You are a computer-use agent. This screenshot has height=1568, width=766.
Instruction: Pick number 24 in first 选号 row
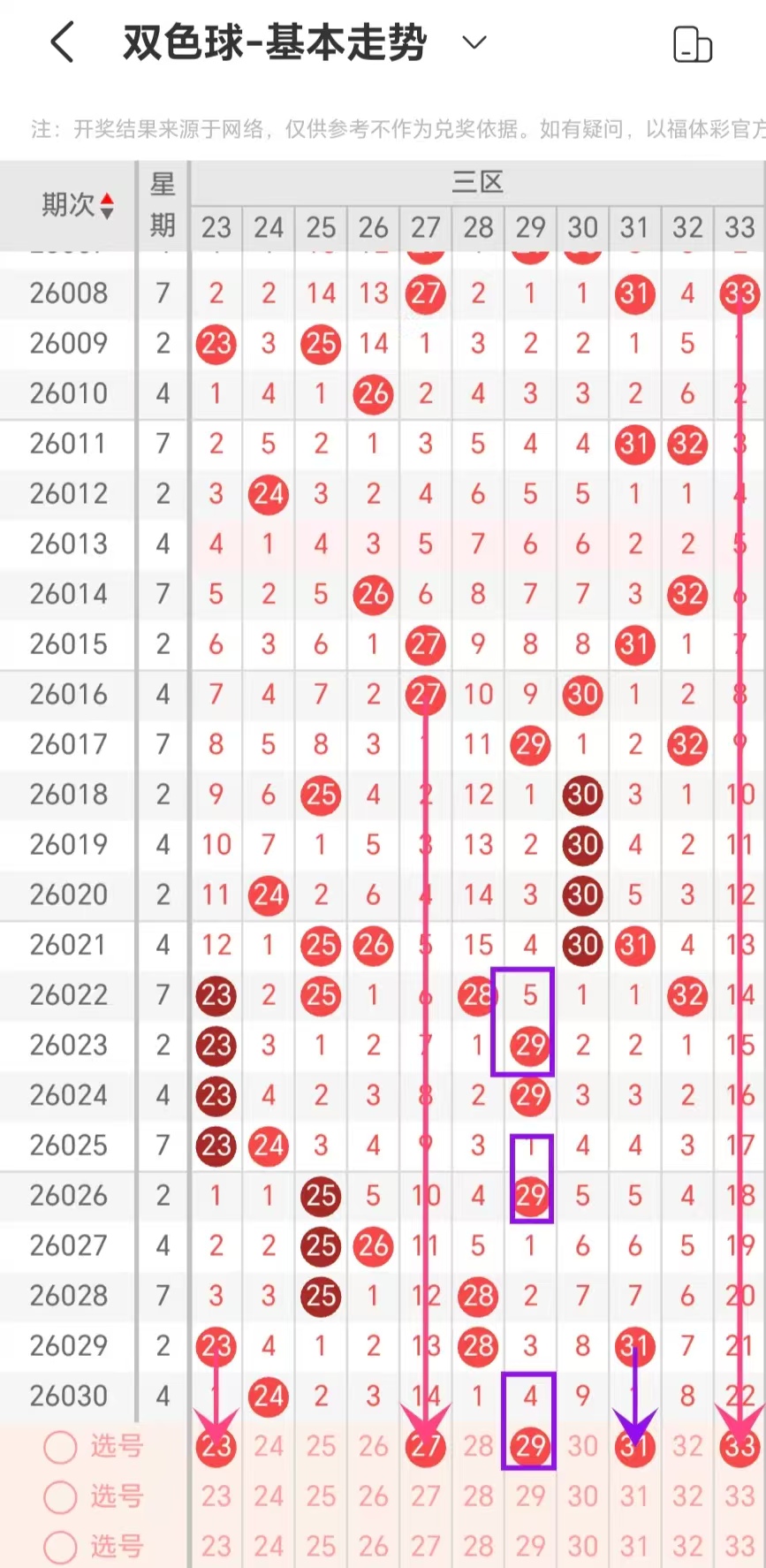coord(269,1447)
